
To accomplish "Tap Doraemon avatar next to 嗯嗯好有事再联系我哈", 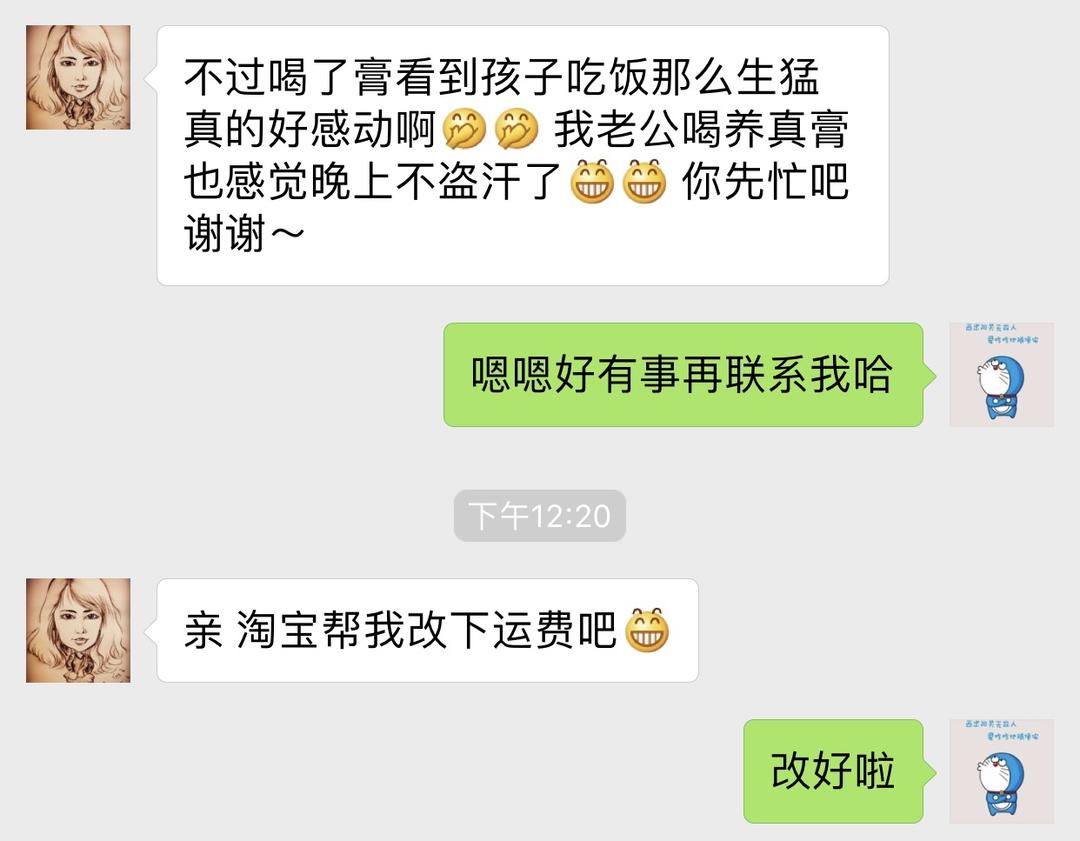I will (1001, 375).
